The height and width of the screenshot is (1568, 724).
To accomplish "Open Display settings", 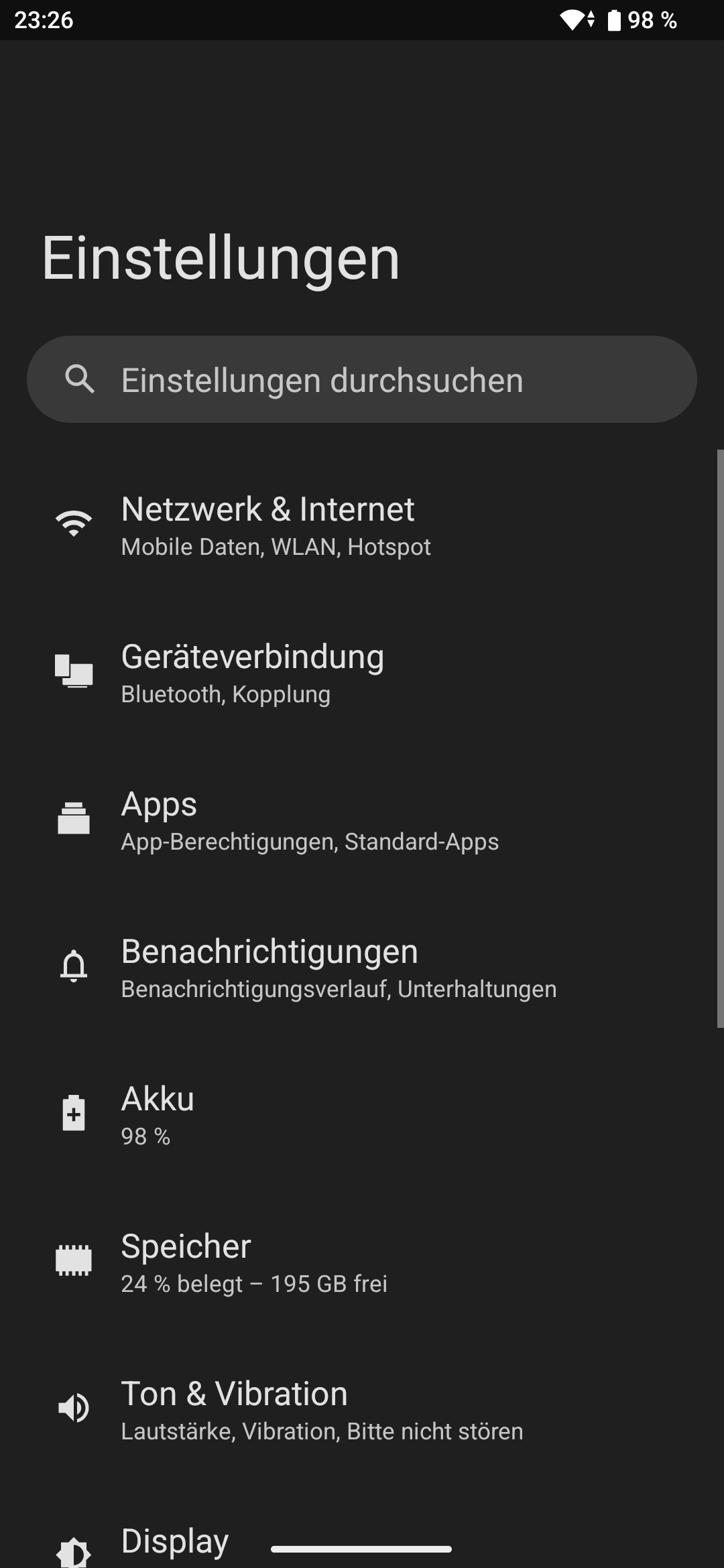I will pos(362,1534).
